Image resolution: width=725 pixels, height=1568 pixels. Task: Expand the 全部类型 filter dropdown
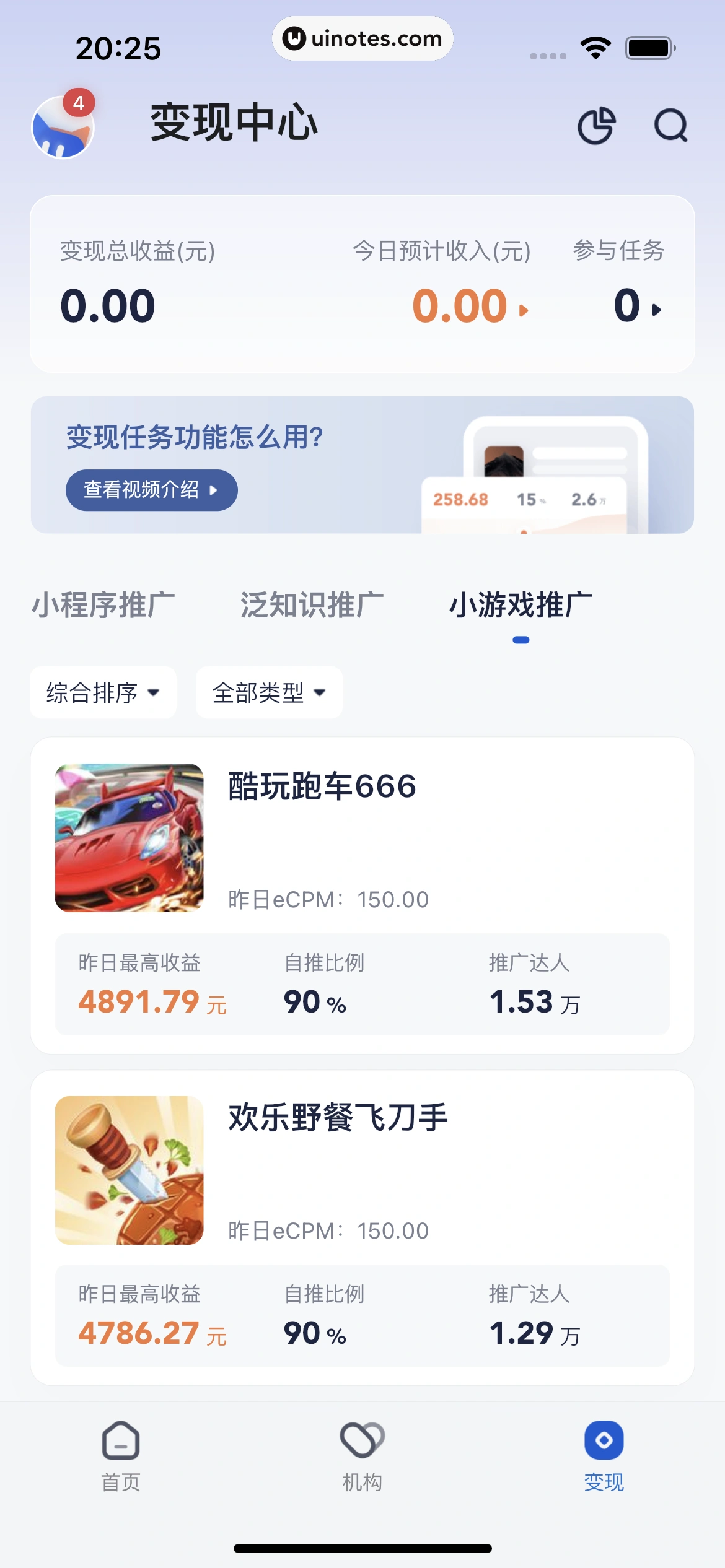pos(269,692)
